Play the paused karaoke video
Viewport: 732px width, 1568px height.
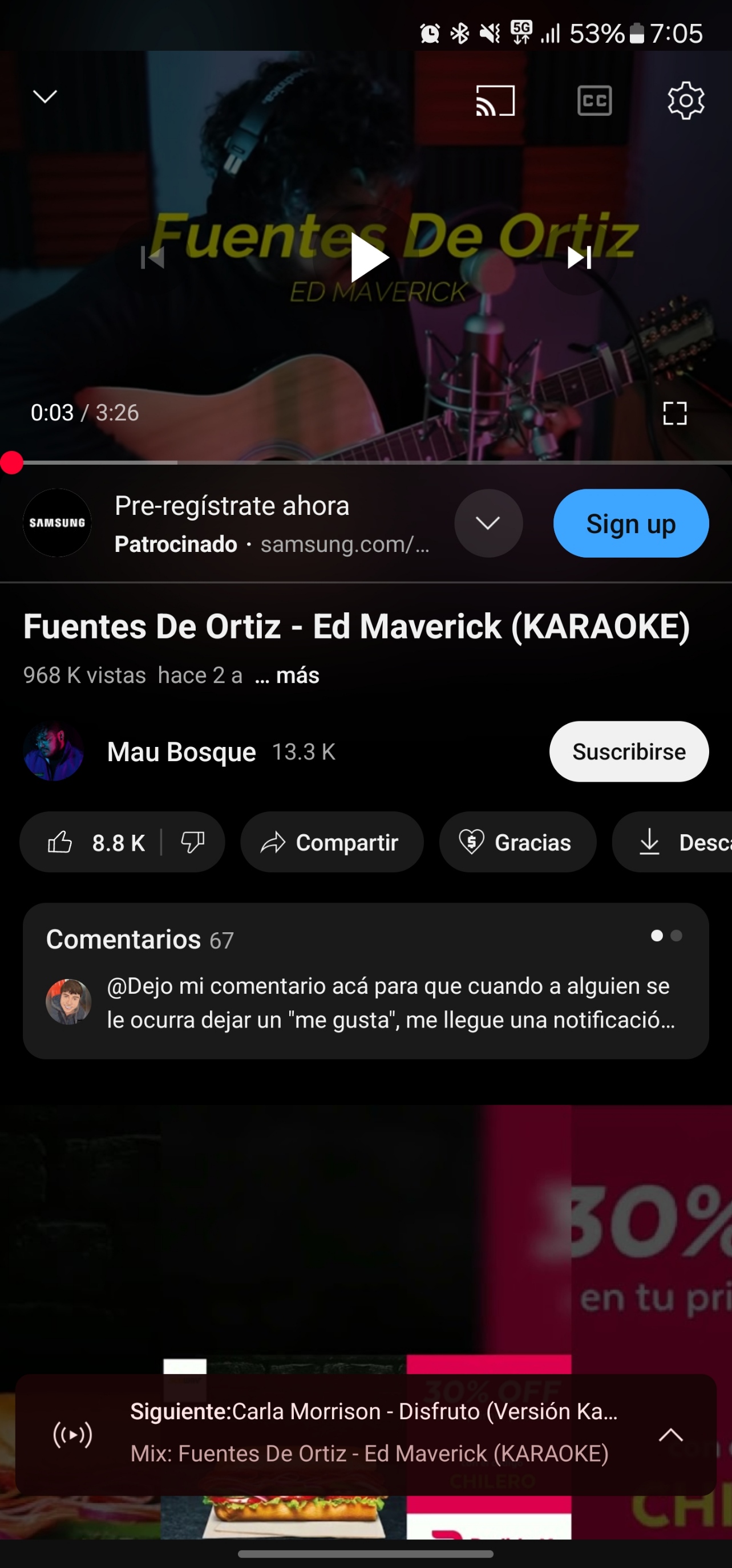point(368,258)
